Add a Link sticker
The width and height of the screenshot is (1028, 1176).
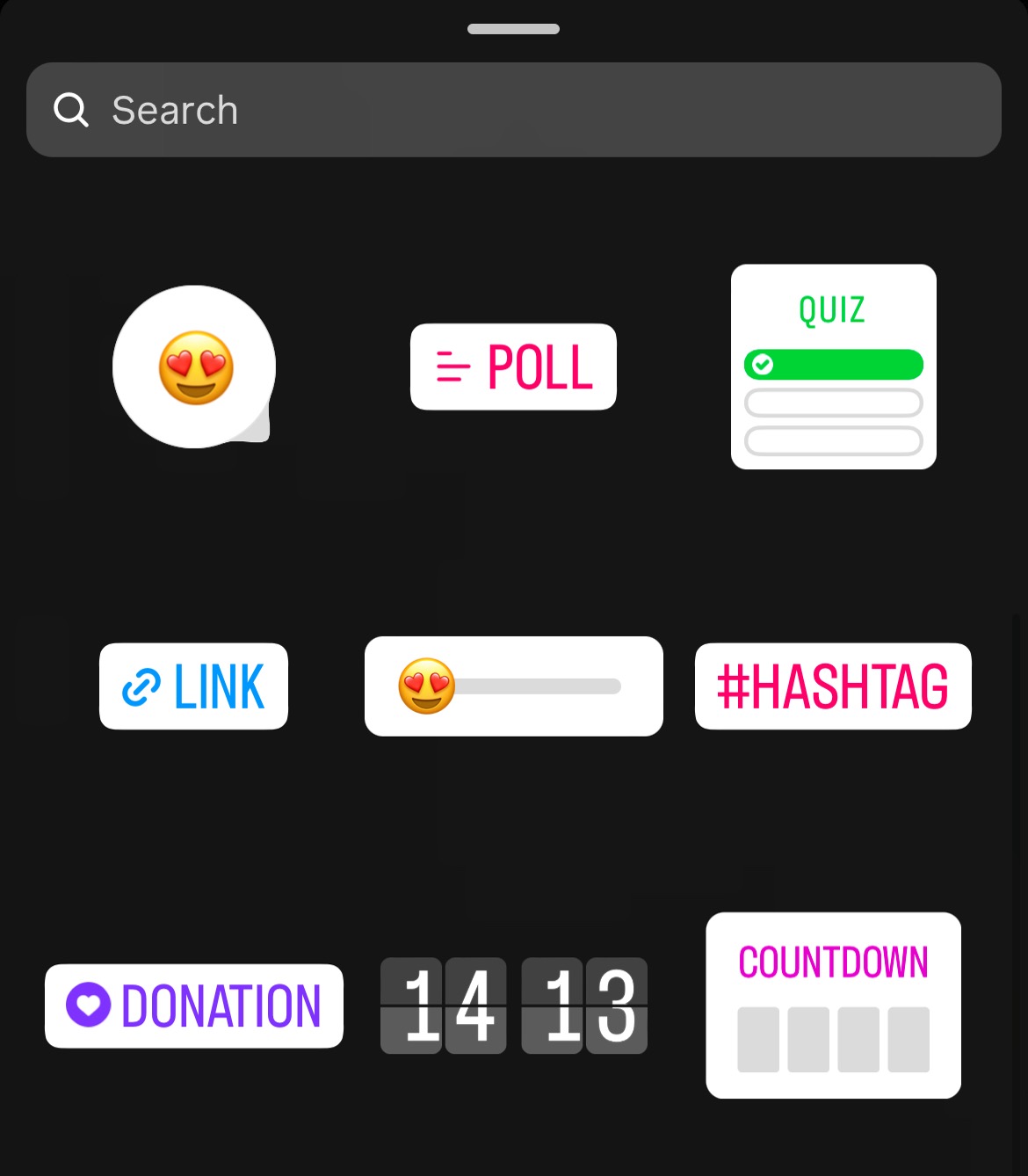pyautogui.click(x=193, y=686)
